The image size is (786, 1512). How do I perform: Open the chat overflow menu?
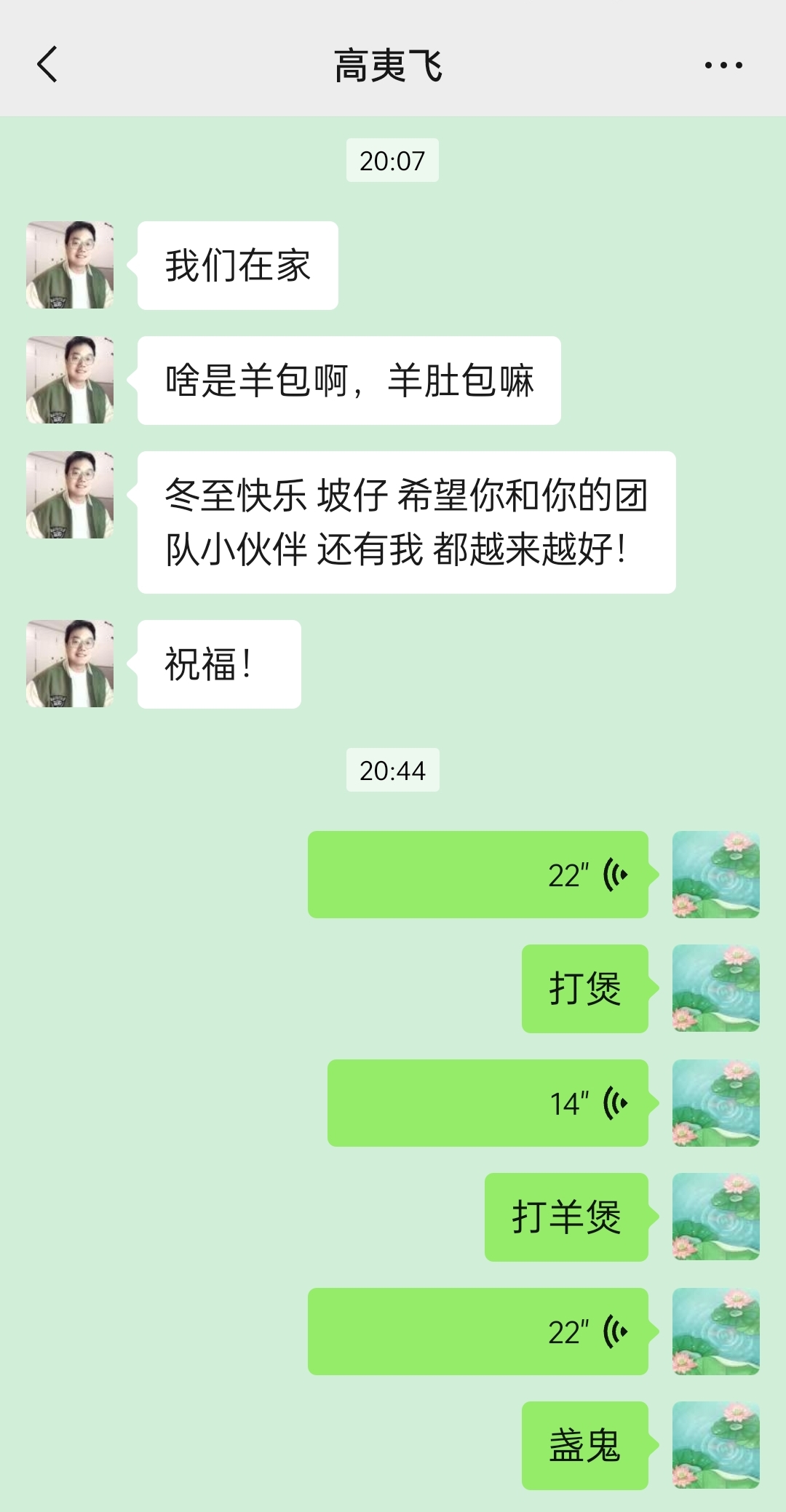723,65
